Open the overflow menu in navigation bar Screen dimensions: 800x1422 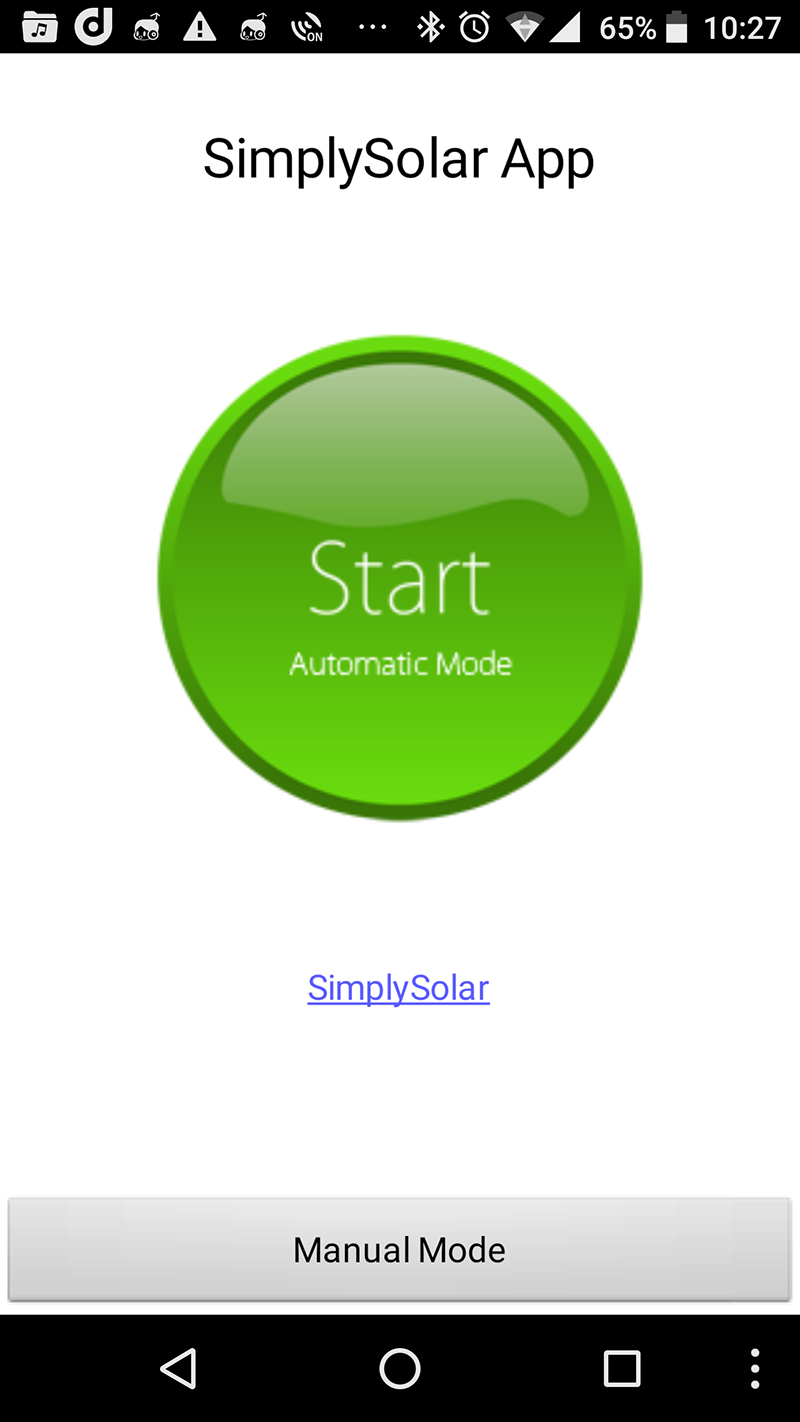point(755,1368)
